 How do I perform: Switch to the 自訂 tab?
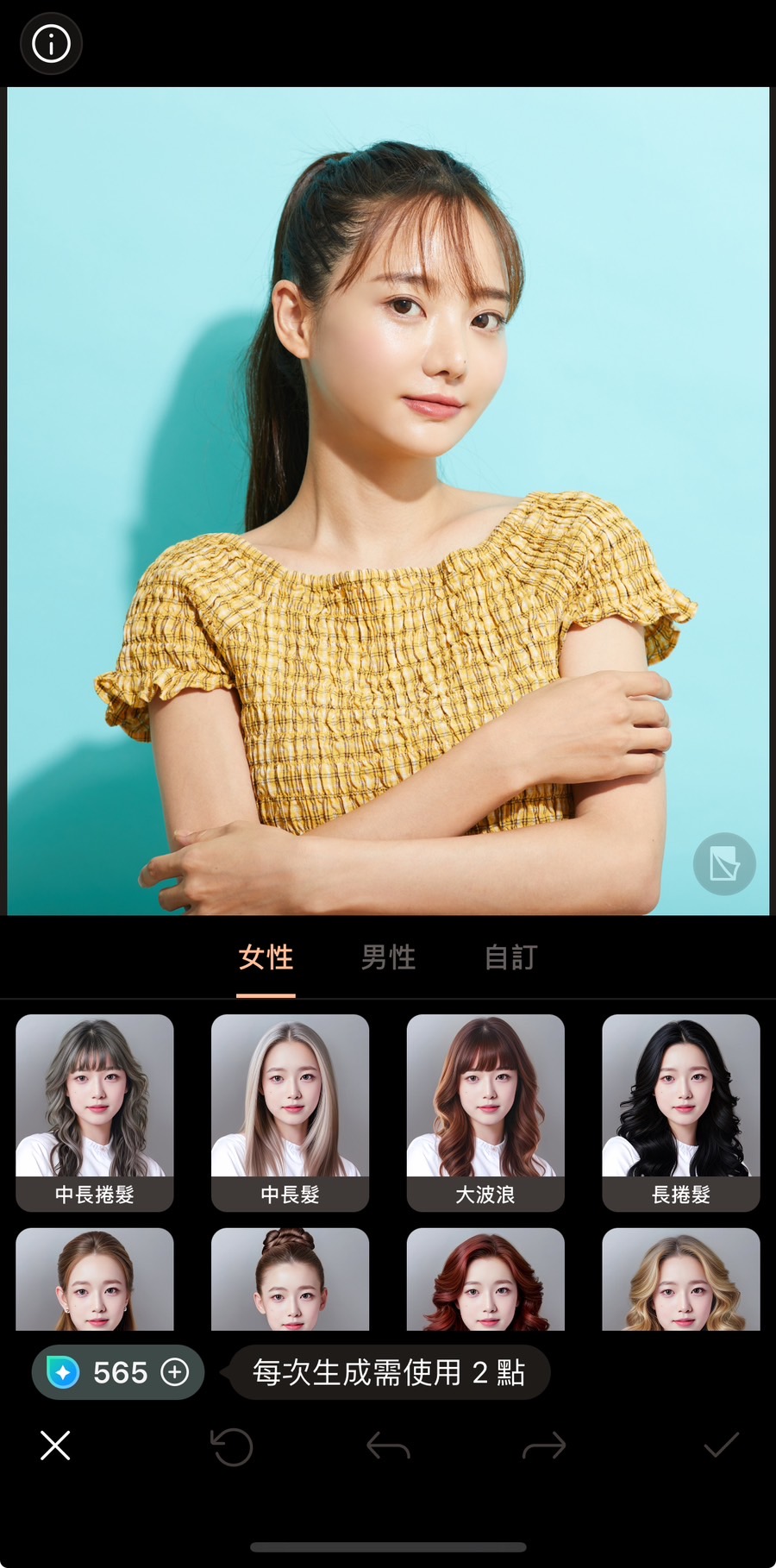tap(510, 957)
